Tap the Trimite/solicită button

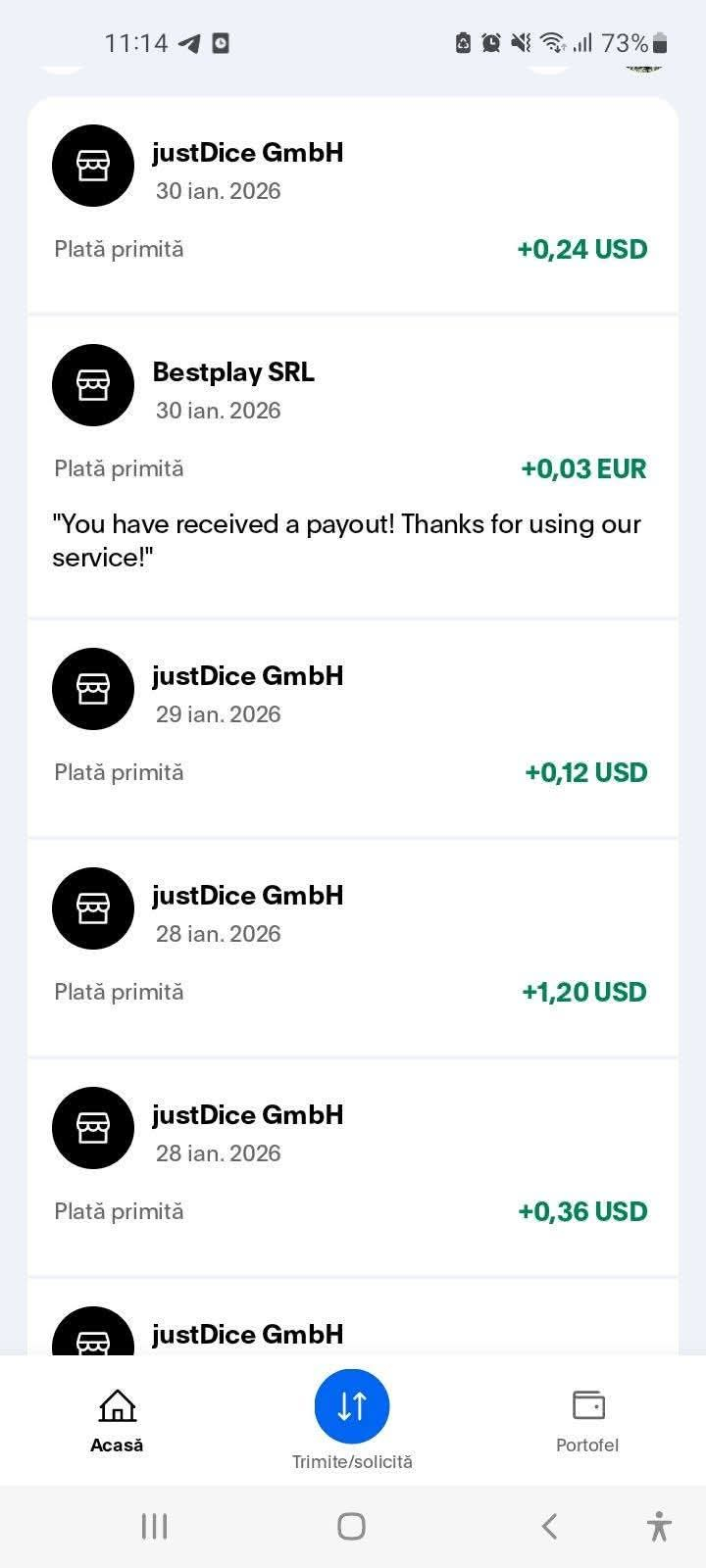coord(352,1407)
